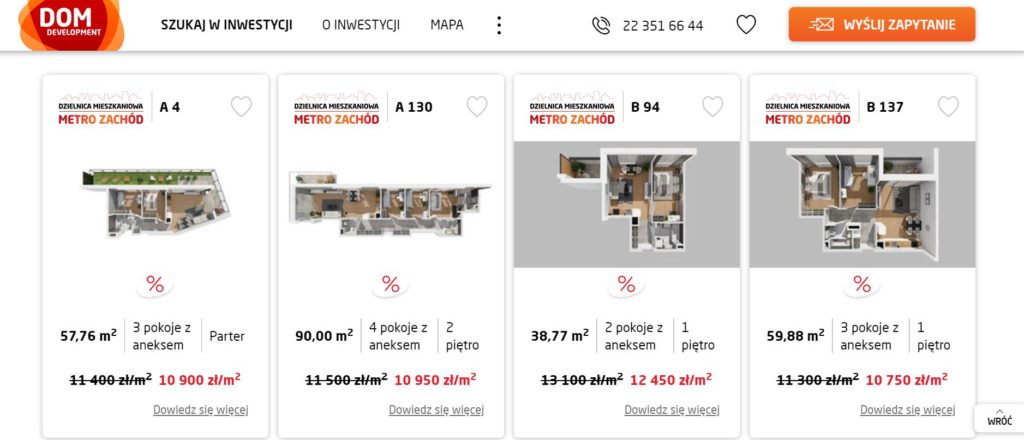Open the Szukaj w inwestycji menu item
Image resolution: width=1024 pixels, height=440 pixels.
point(226,25)
